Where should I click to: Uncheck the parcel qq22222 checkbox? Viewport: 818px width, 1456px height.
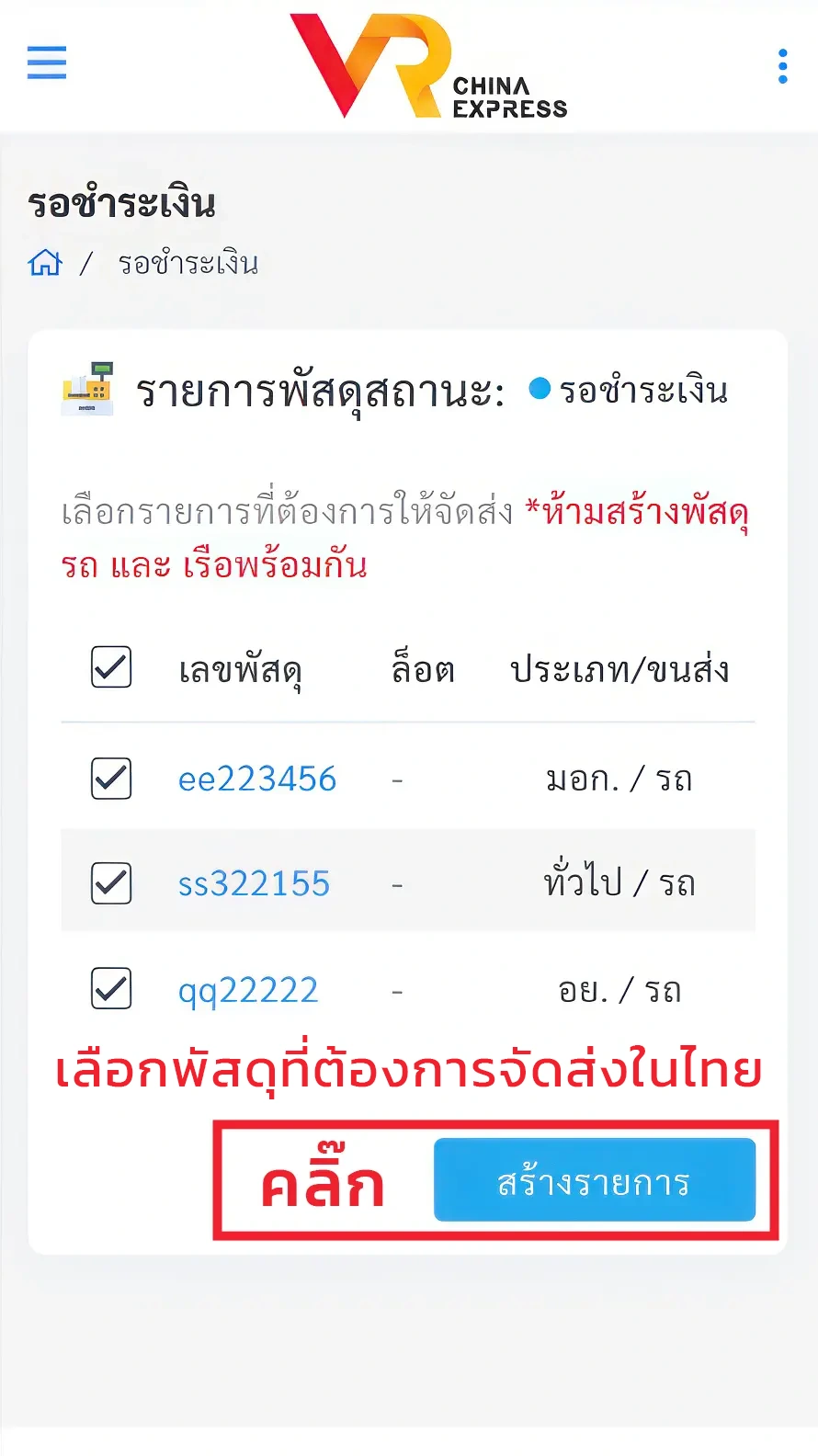pyautogui.click(x=111, y=989)
